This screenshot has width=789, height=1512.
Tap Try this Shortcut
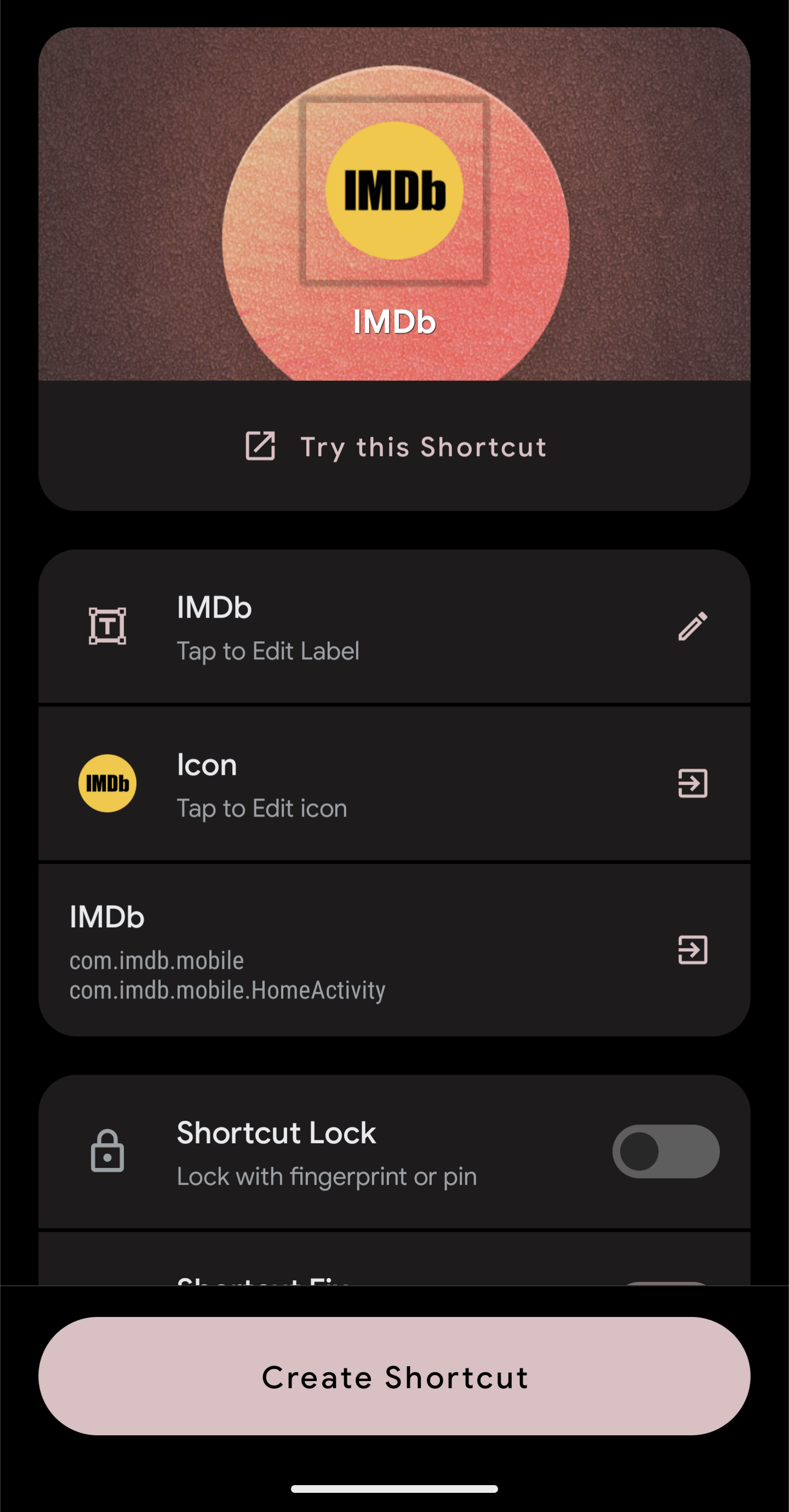(395, 447)
